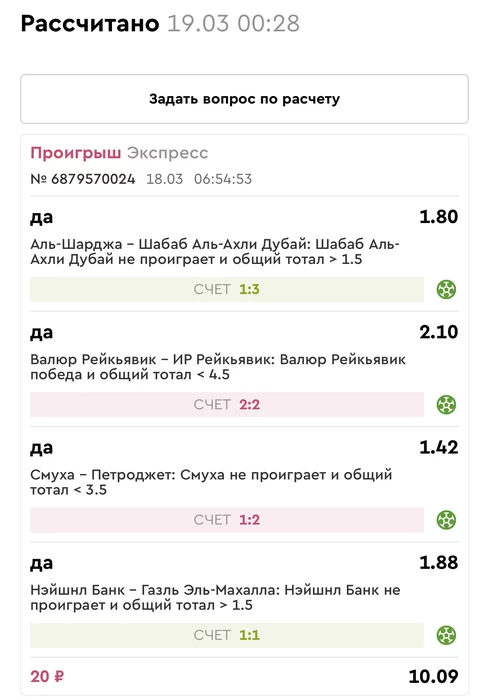
Task: Open the Аль-Шарджа – Шабаб Аль-Ахли Дубай bet
Action: [x=244, y=254]
